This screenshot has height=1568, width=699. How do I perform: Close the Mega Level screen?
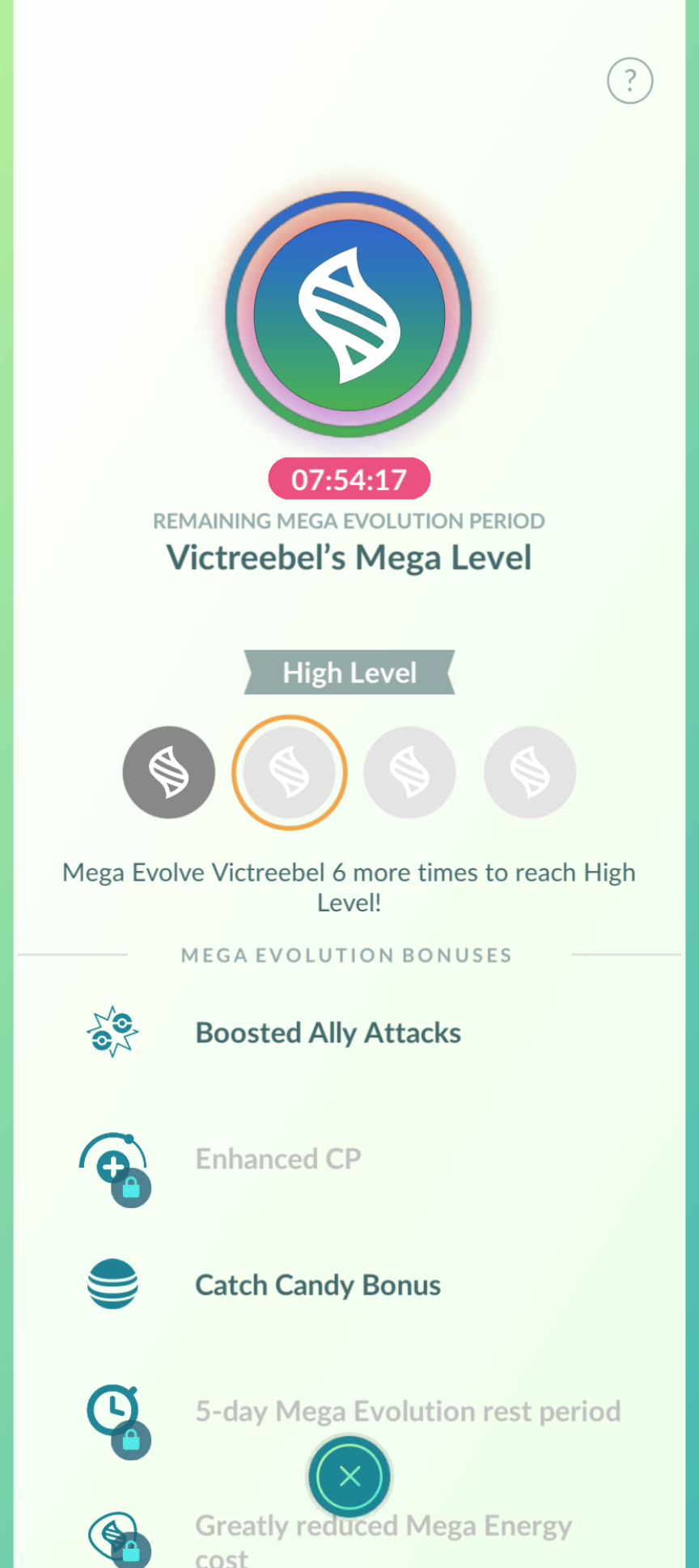pos(349,1477)
